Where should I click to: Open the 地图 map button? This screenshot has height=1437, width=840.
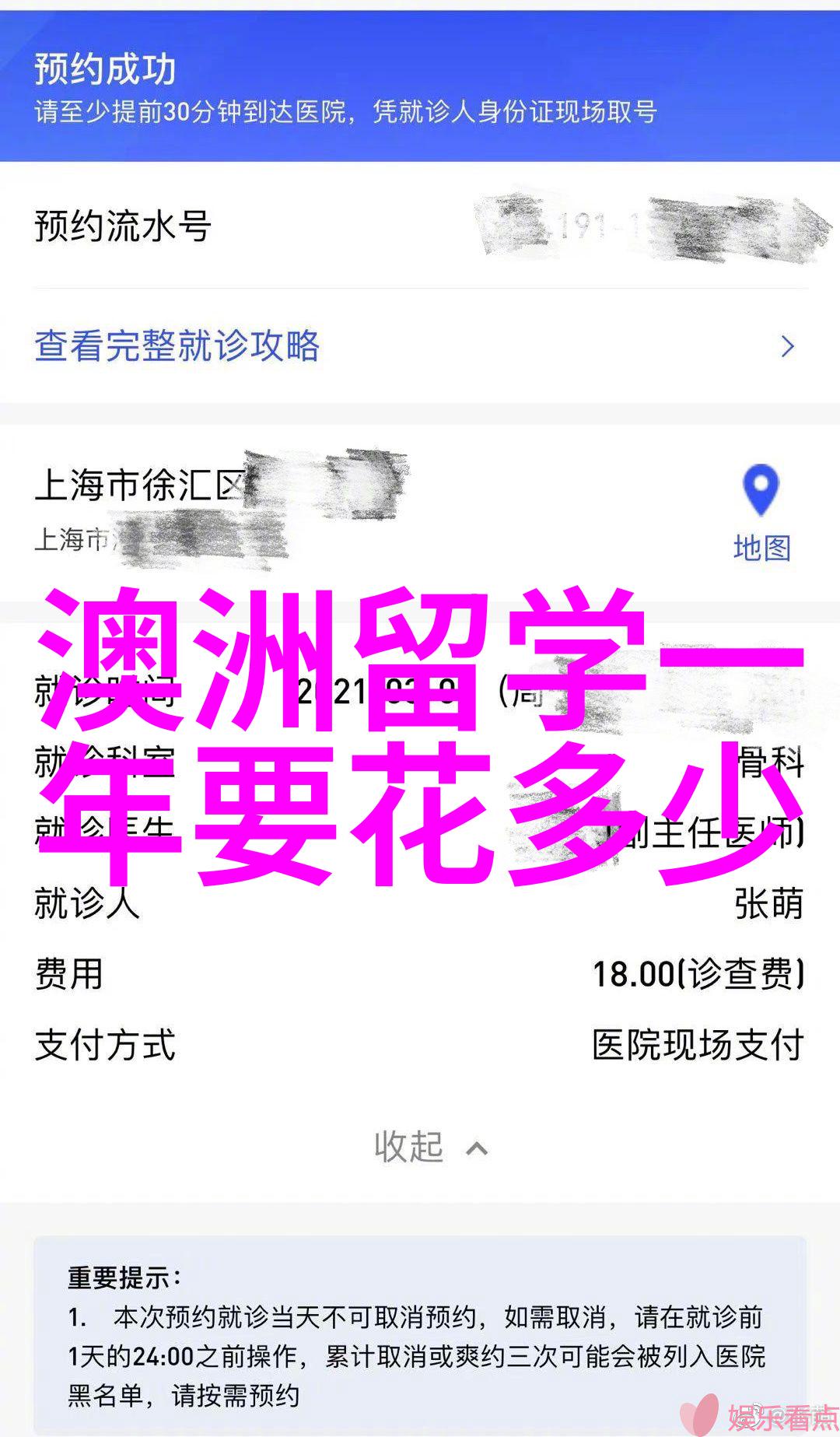(x=761, y=513)
